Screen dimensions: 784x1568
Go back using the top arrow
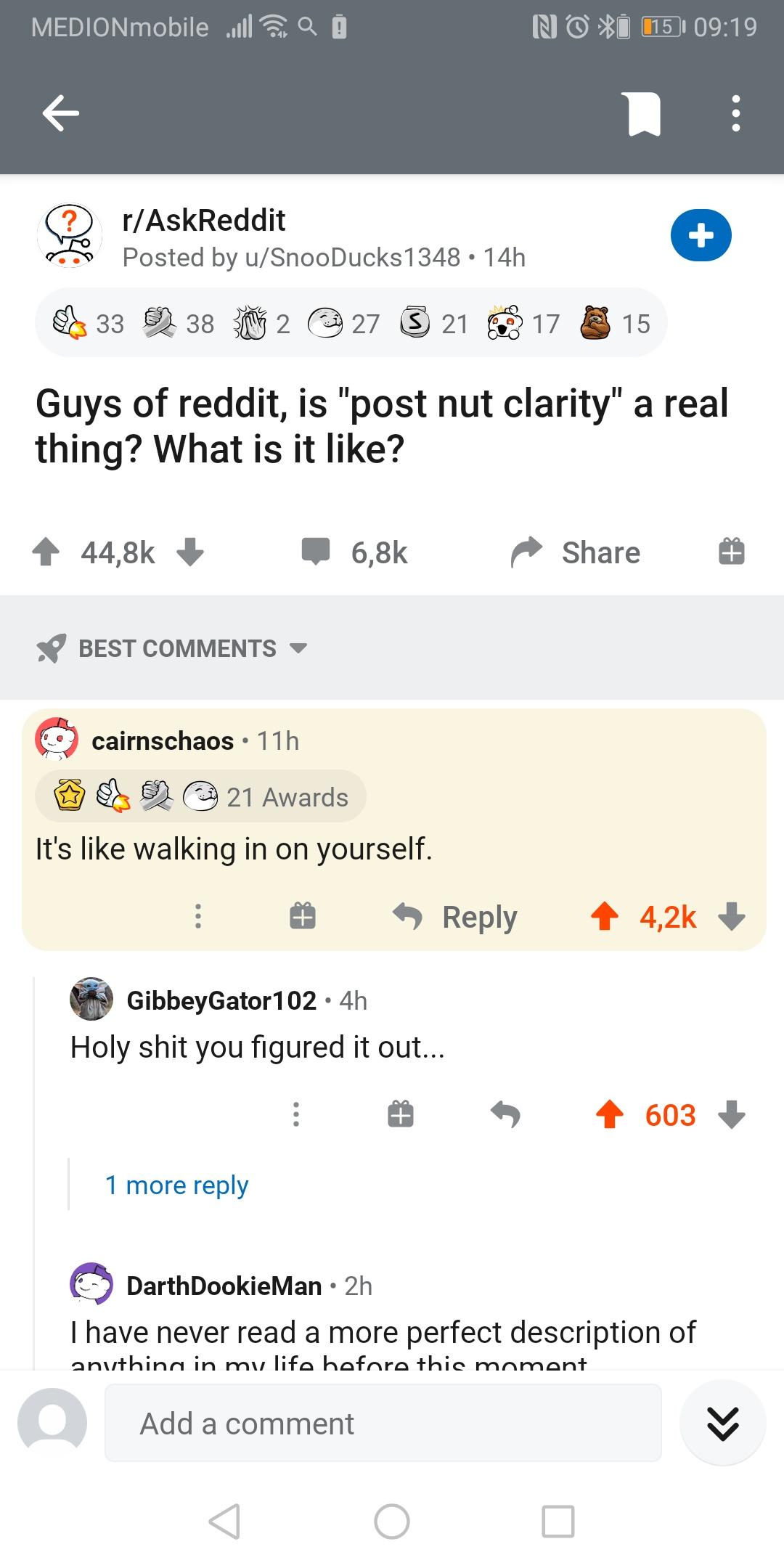point(61,113)
